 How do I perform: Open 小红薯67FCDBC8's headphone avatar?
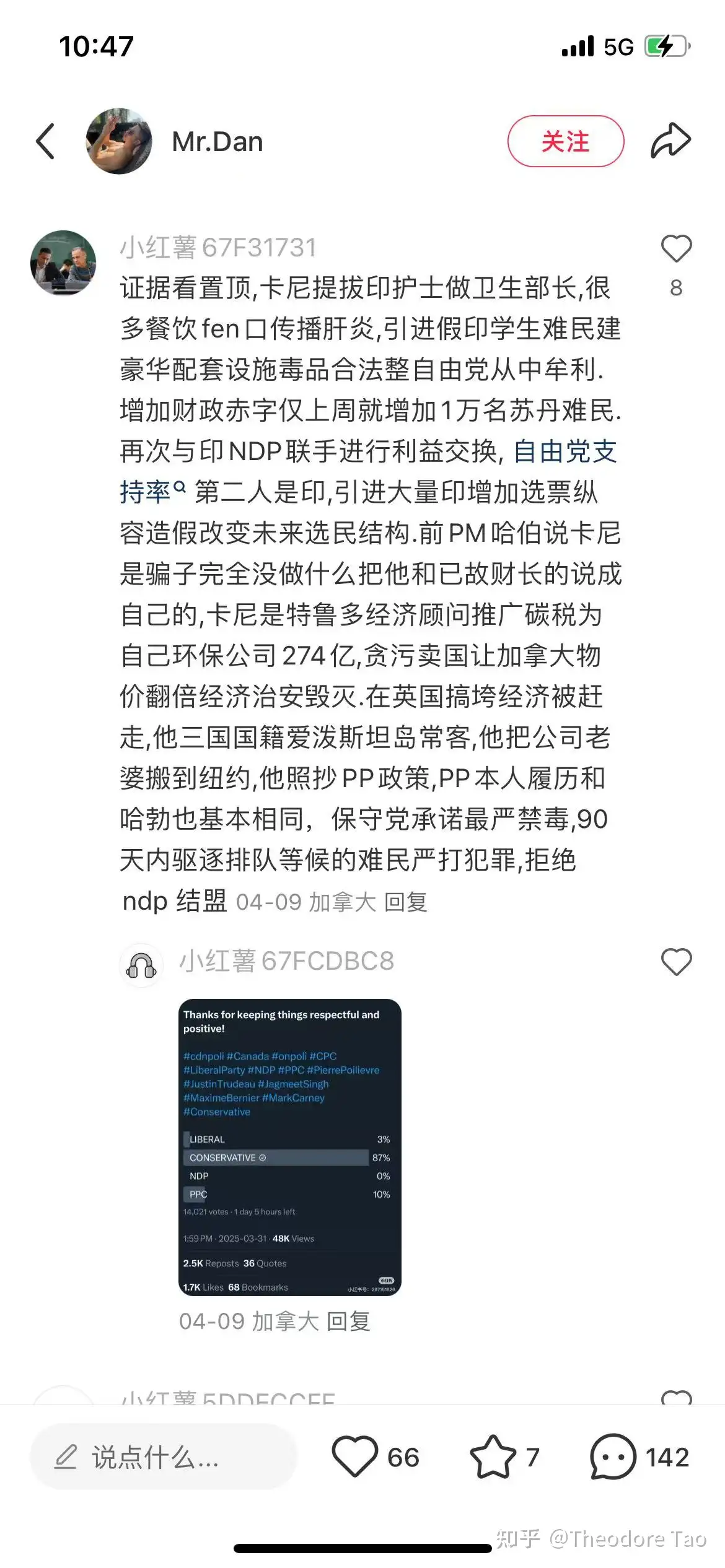click(x=141, y=965)
